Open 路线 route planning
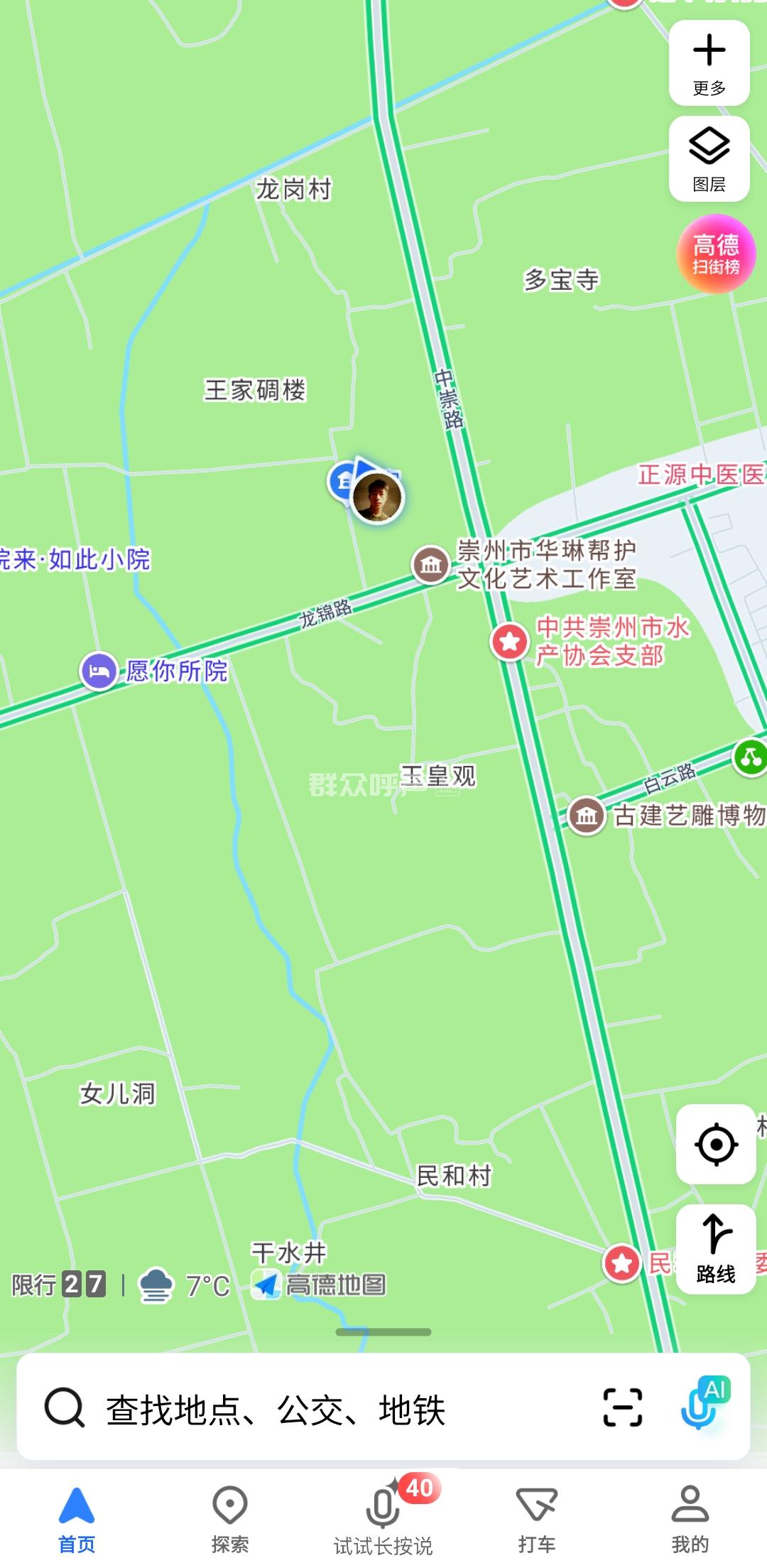 tap(716, 1248)
